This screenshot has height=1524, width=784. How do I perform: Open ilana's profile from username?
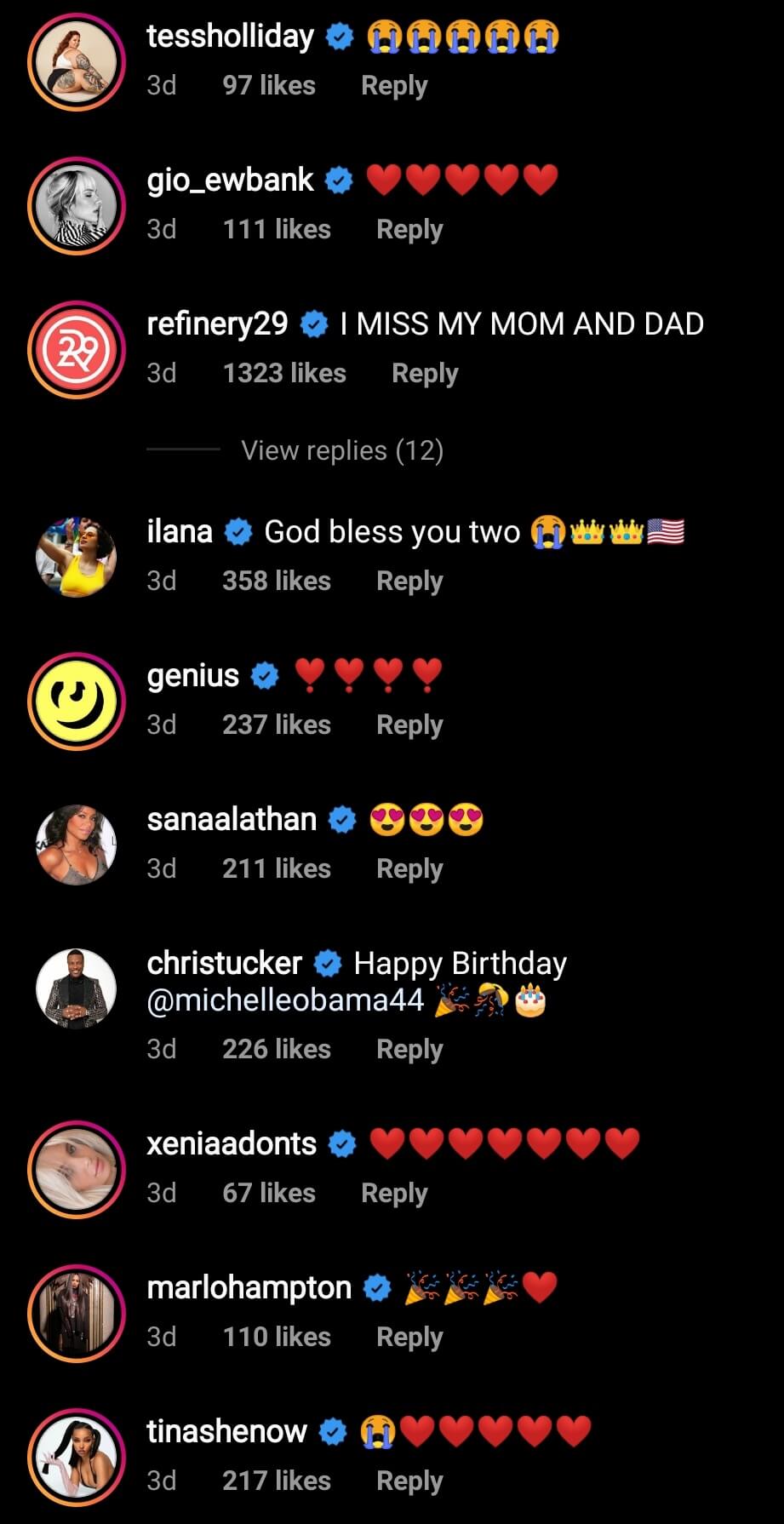[180, 531]
